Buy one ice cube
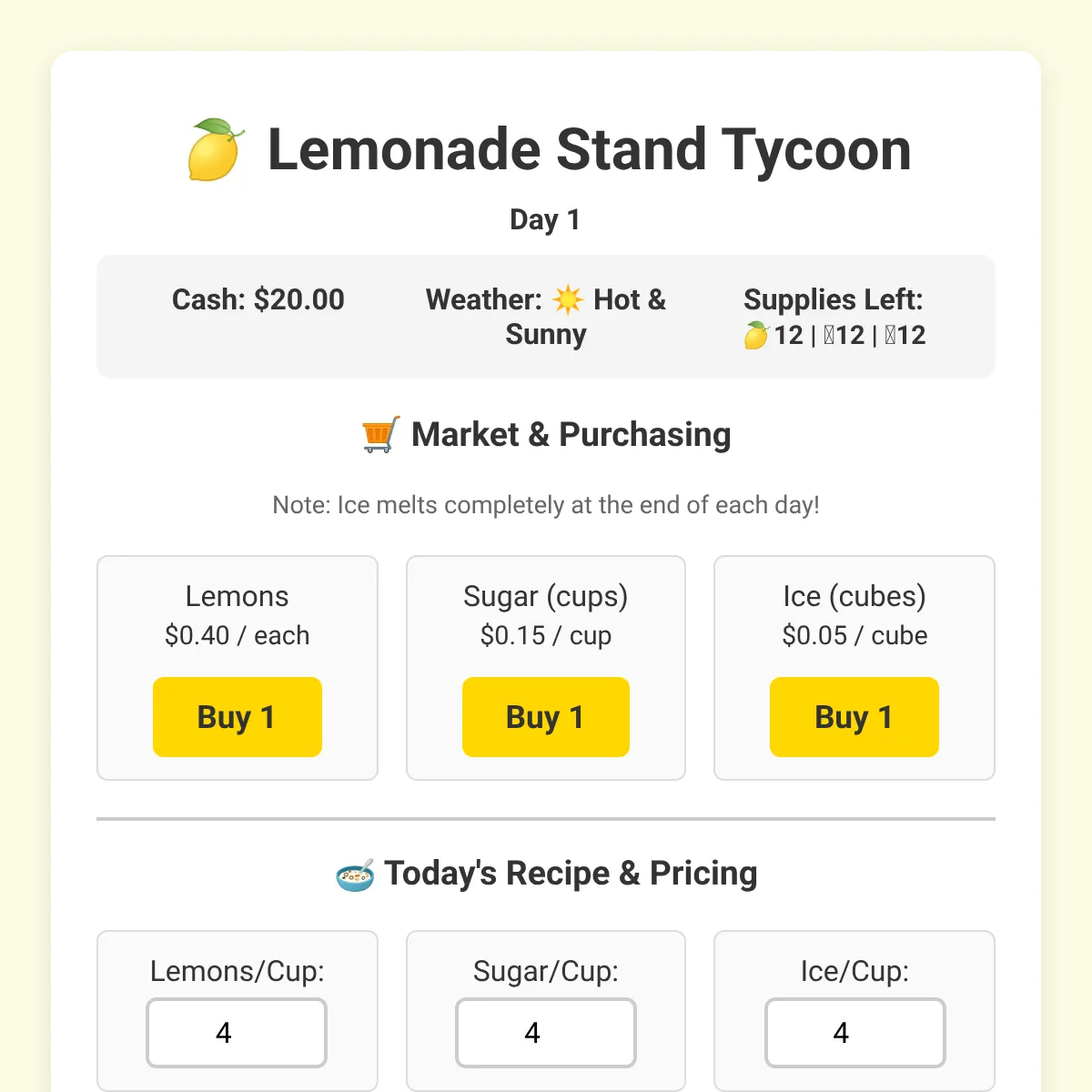The image size is (1092, 1092). 854,717
